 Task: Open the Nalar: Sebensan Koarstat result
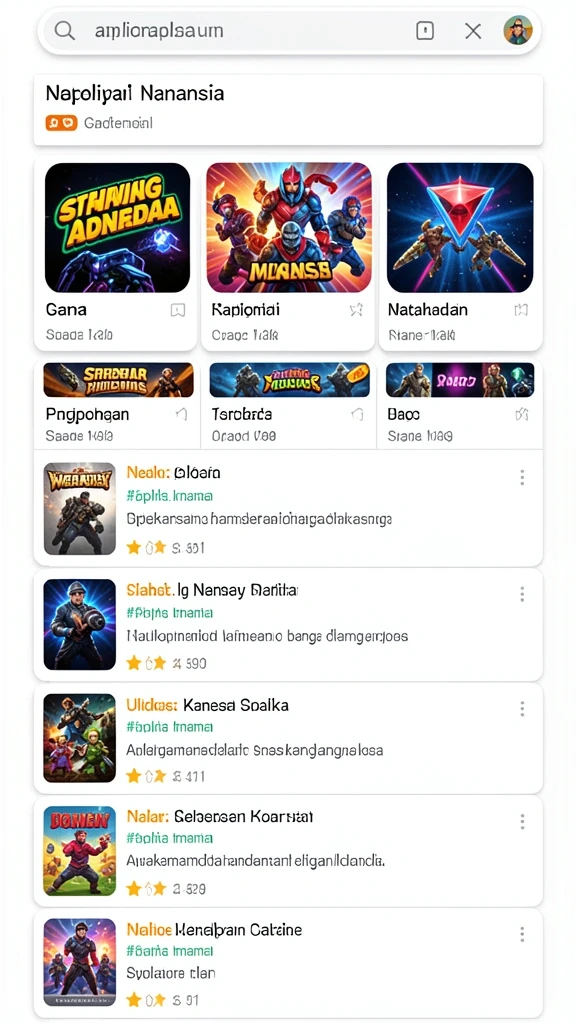point(288,851)
